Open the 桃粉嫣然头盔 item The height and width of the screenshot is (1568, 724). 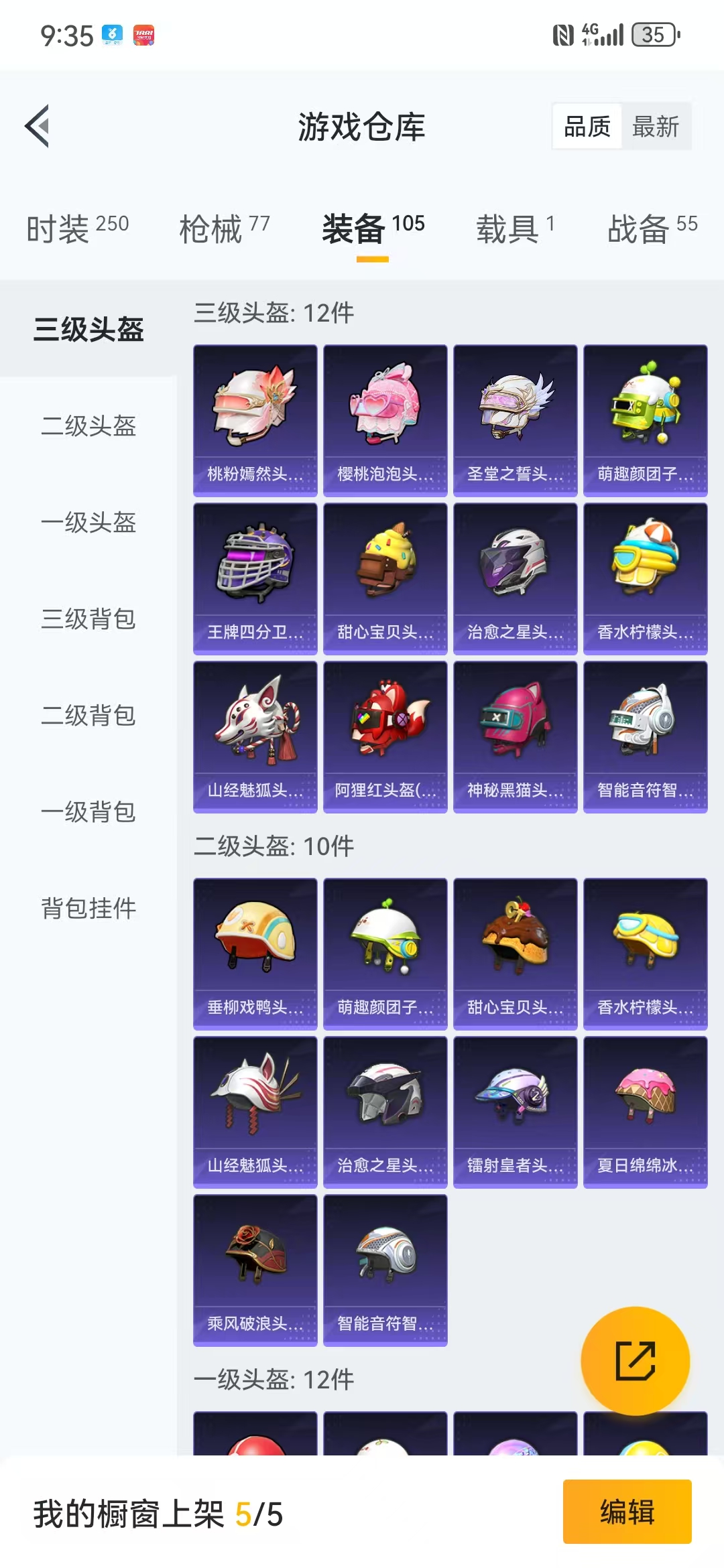pos(255,420)
